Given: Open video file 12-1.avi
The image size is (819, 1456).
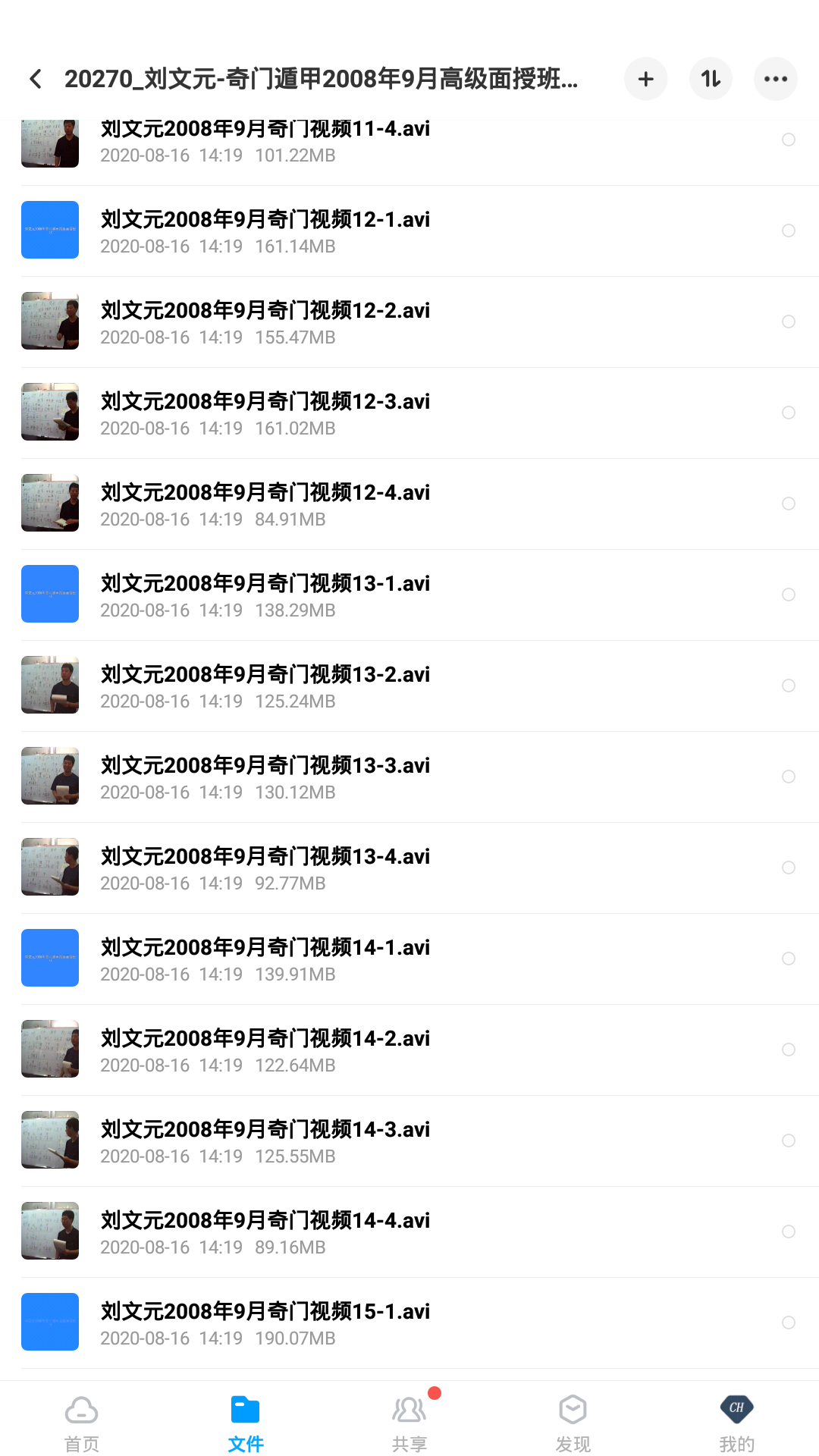Looking at the screenshot, I should 265,231.
